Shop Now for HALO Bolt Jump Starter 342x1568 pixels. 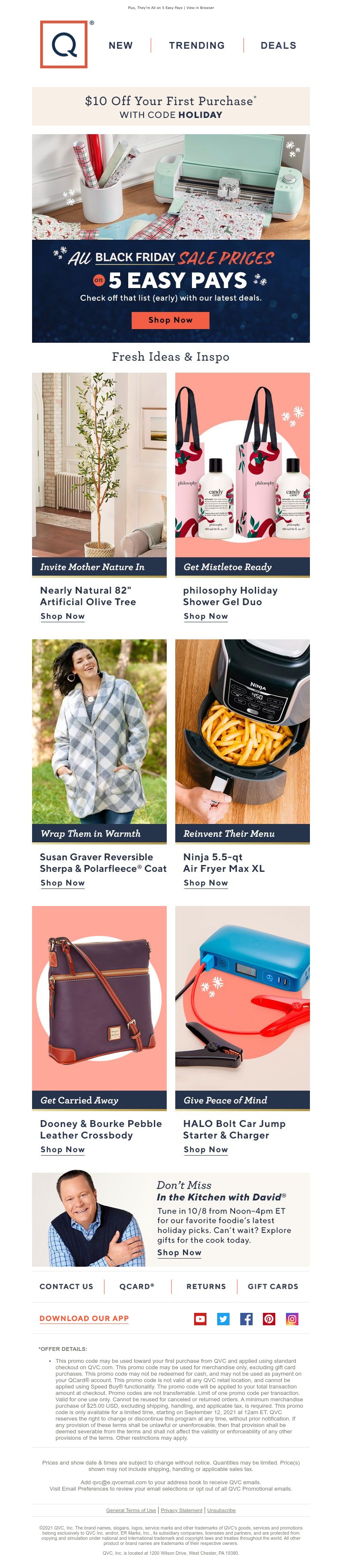click(206, 1149)
